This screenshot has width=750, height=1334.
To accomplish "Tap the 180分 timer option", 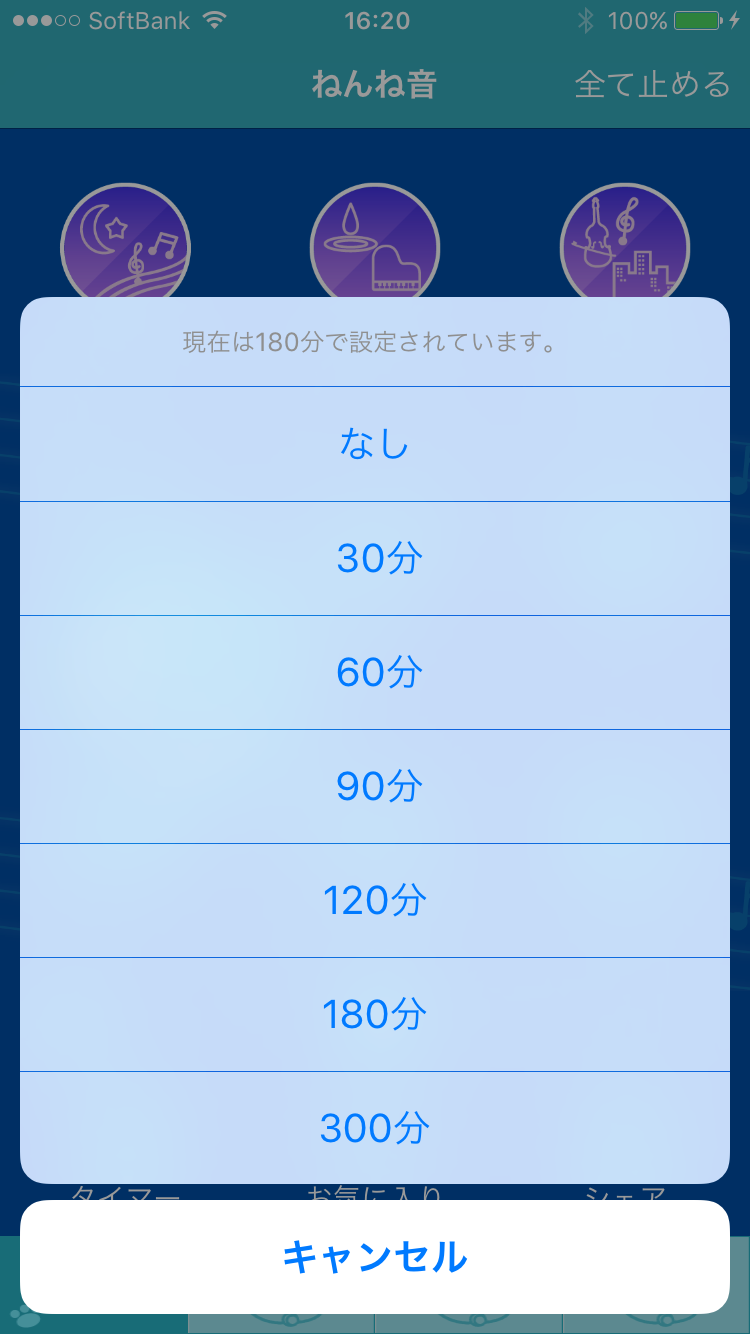I will (x=375, y=1014).
